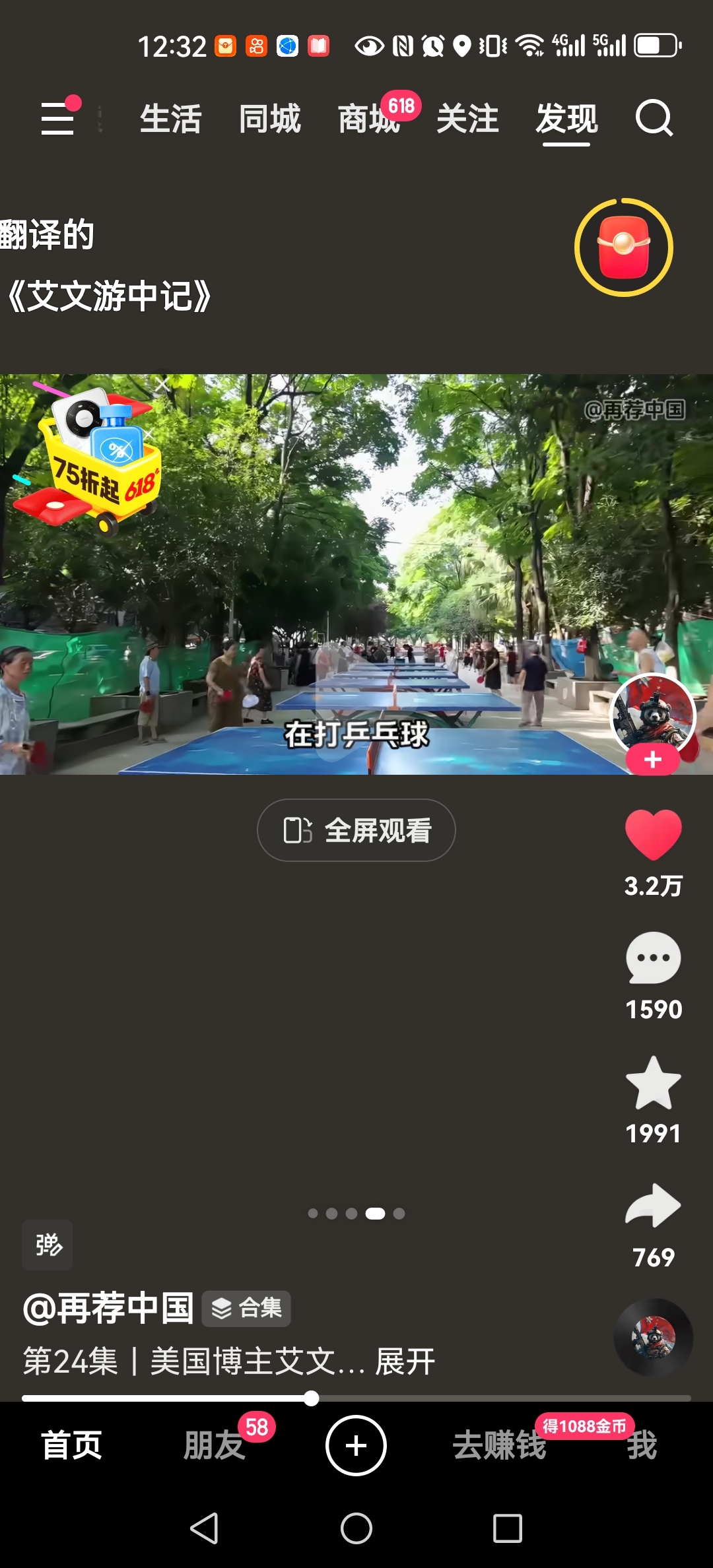Viewport: 713px width, 1568px height.
Task: Share the video via the arrow icon
Action: pos(654,1206)
